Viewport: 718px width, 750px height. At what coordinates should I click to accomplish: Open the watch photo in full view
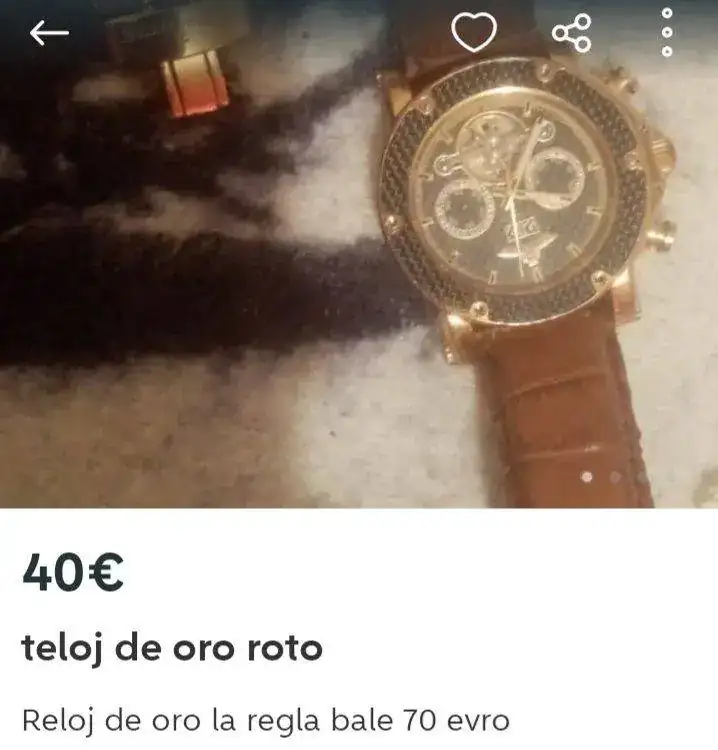(x=358, y=280)
